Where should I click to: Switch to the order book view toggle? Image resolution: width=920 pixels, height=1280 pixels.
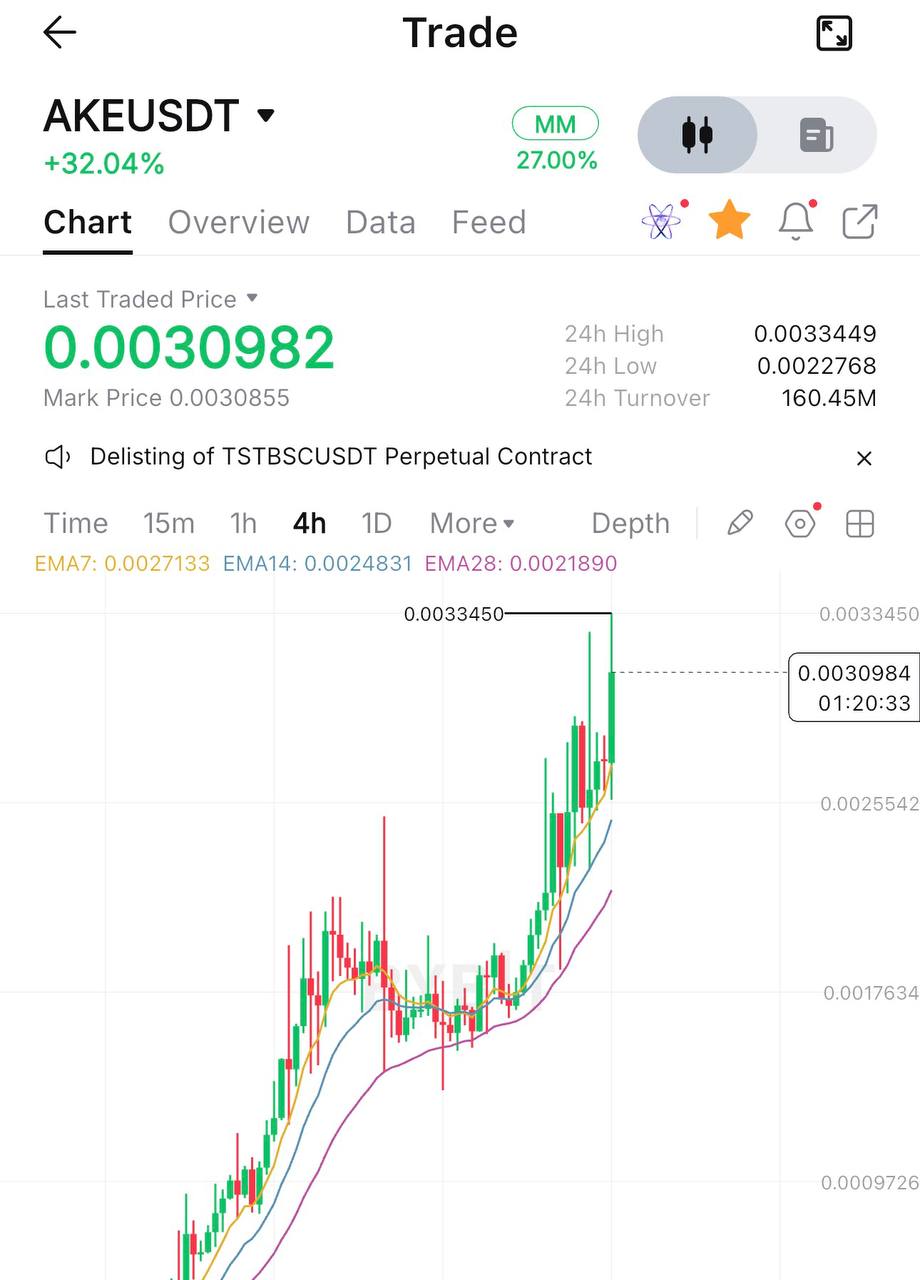coord(817,135)
